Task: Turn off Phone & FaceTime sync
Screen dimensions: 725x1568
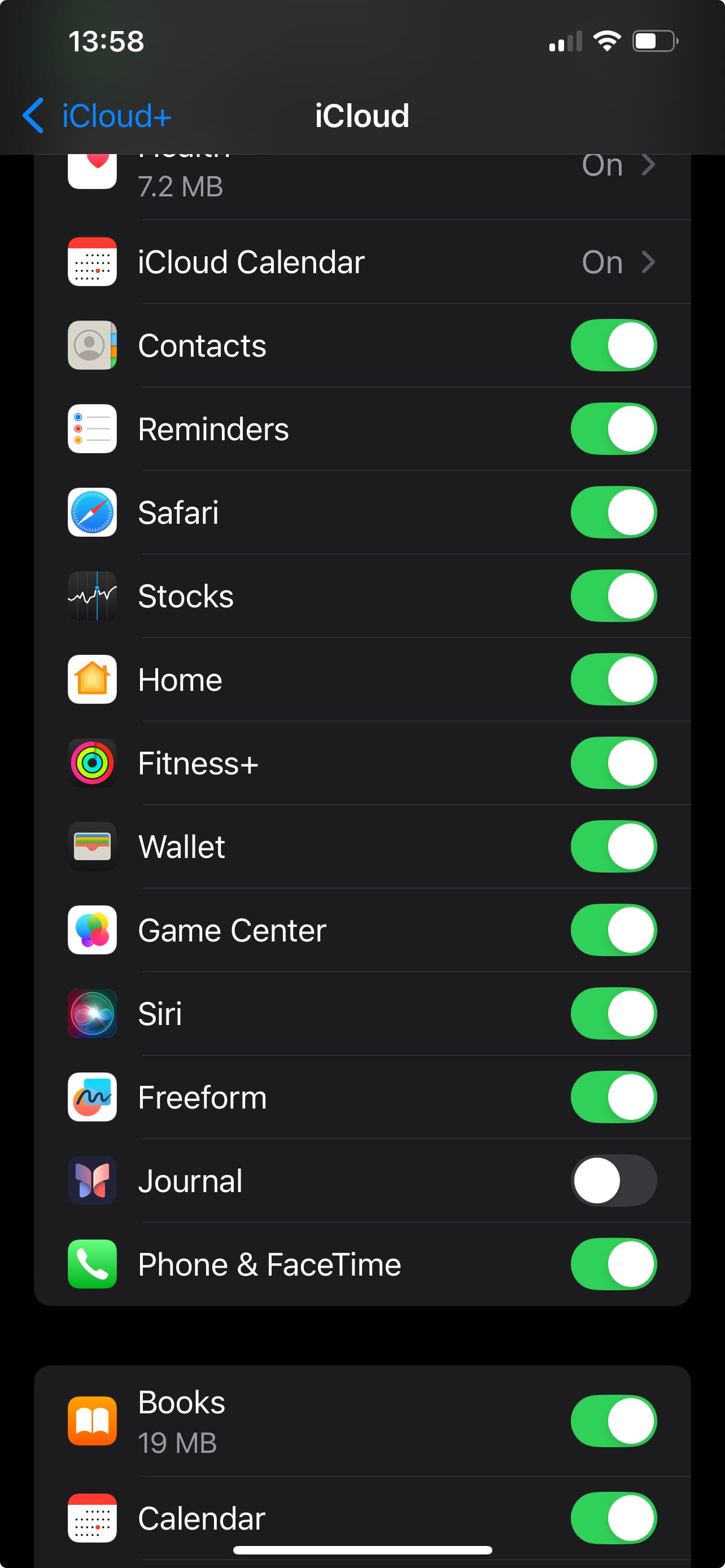Action: click(613, 1264)
